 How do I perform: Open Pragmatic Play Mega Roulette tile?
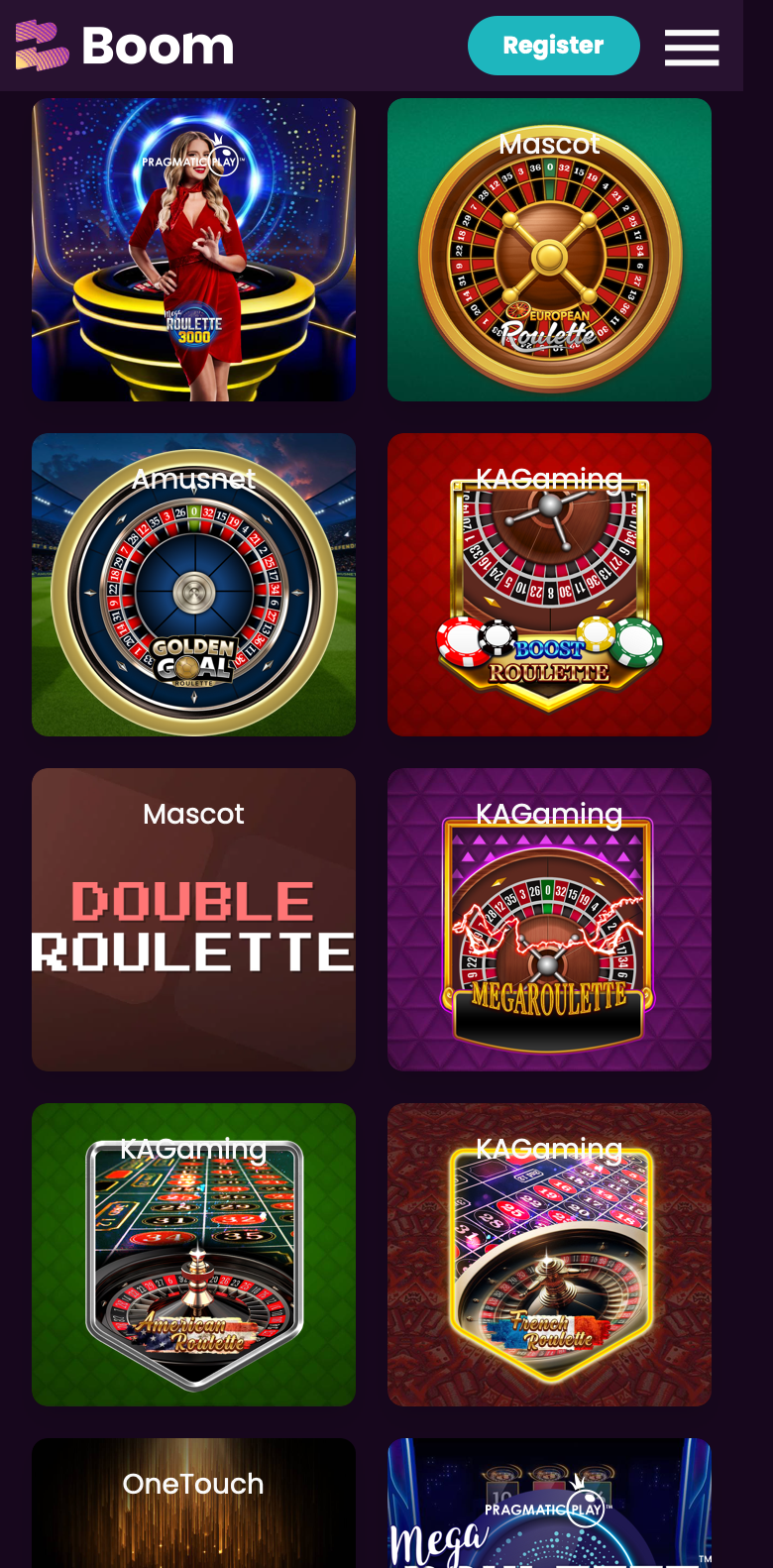click(549, 1504)
